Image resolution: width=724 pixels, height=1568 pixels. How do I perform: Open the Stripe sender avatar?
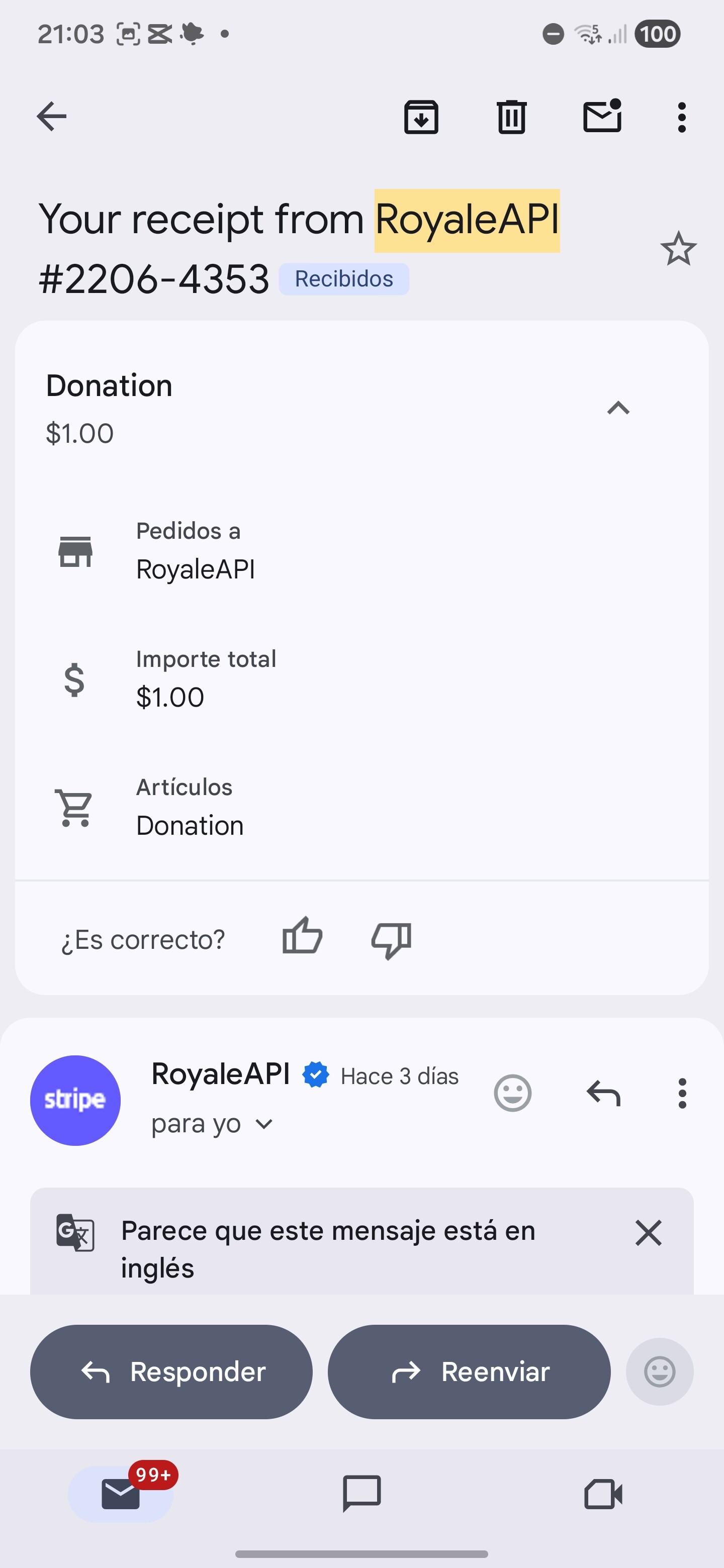pos(75,1100)
